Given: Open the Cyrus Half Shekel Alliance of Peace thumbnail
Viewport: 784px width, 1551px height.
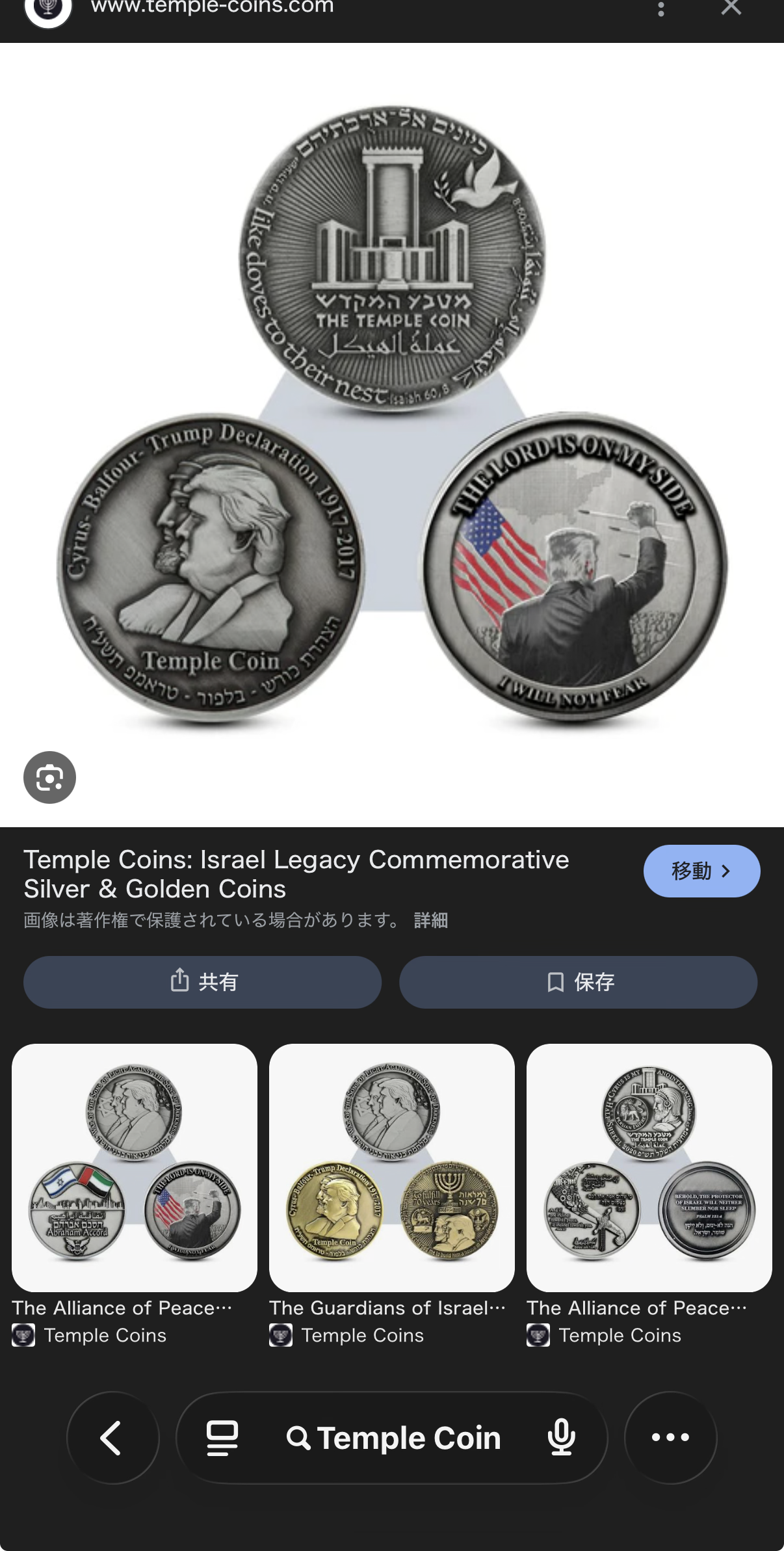Looking at the screenshot, I should click(x=649, y=1167).
